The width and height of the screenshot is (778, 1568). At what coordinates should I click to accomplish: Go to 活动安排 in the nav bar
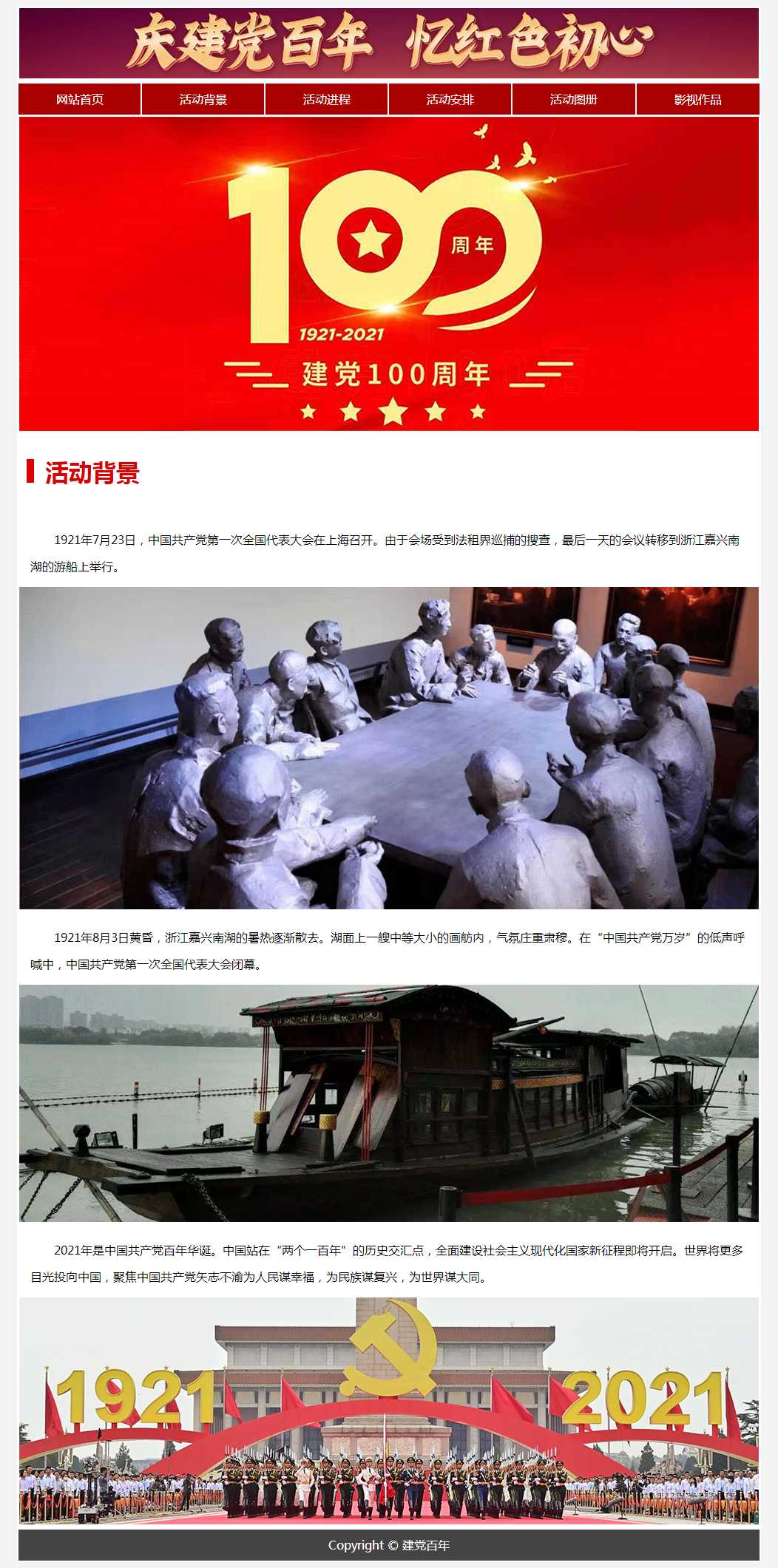coord(450,100)
